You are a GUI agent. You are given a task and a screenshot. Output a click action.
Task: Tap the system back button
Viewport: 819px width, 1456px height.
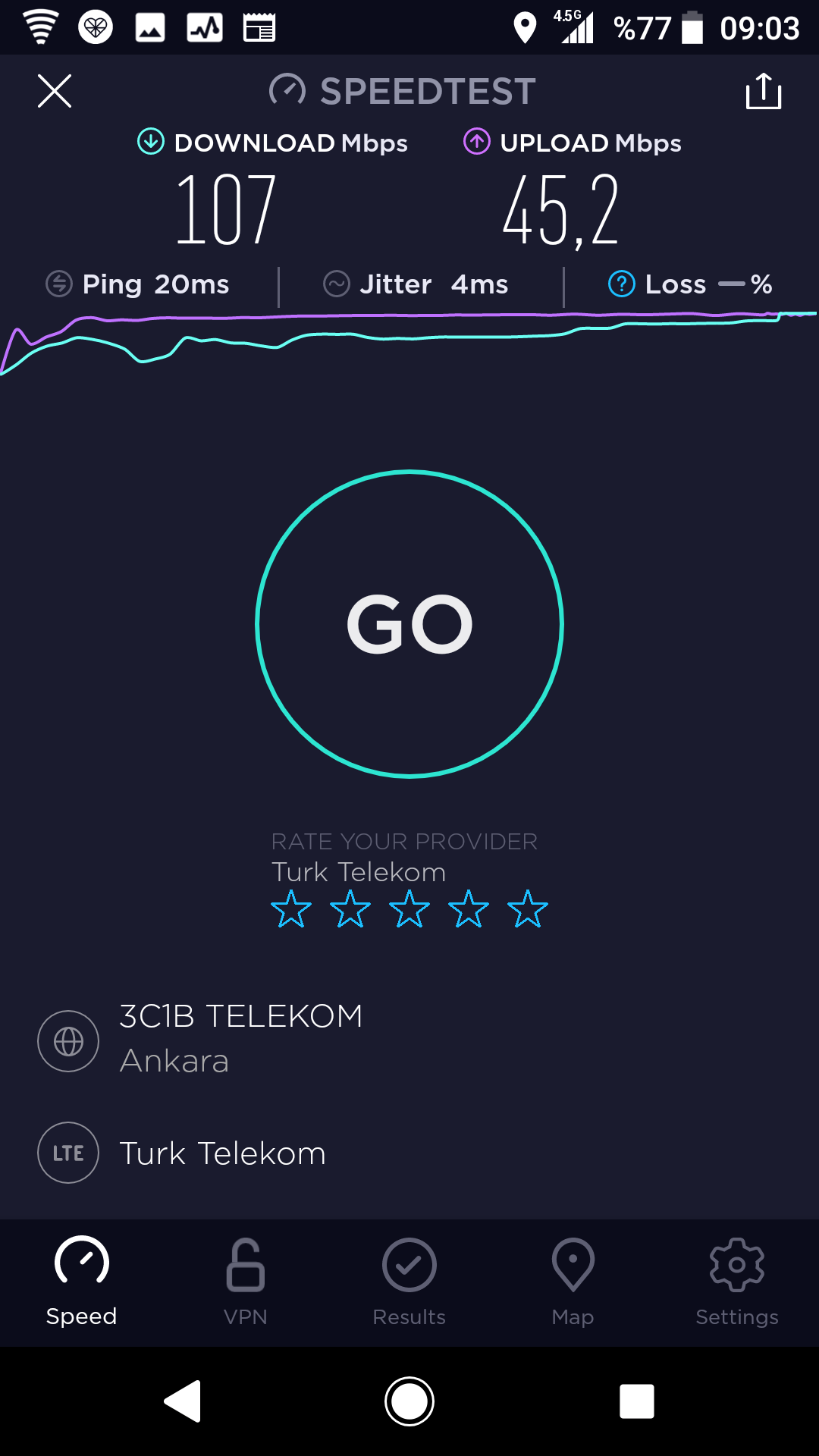(183, 1401)
